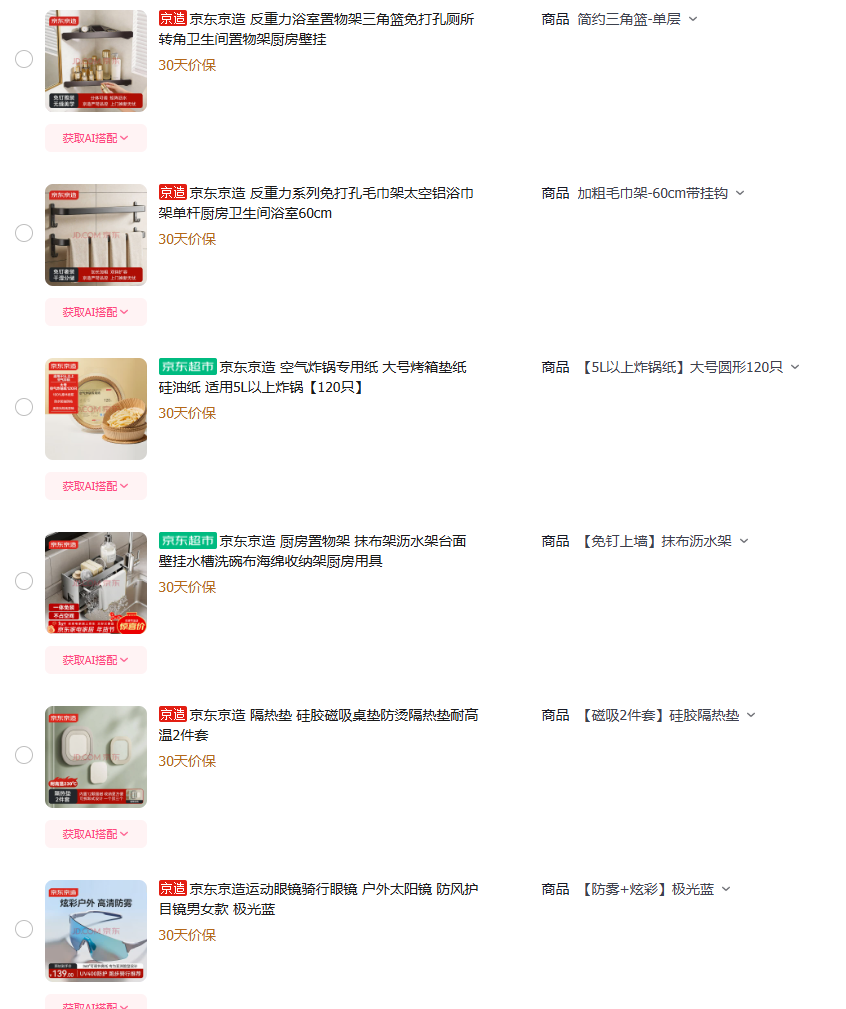Get AI pairing for the 空气炸锅专用纸
Image resolution: width=846 pixels, height=1009 pixels.
(x=96, y=486)
